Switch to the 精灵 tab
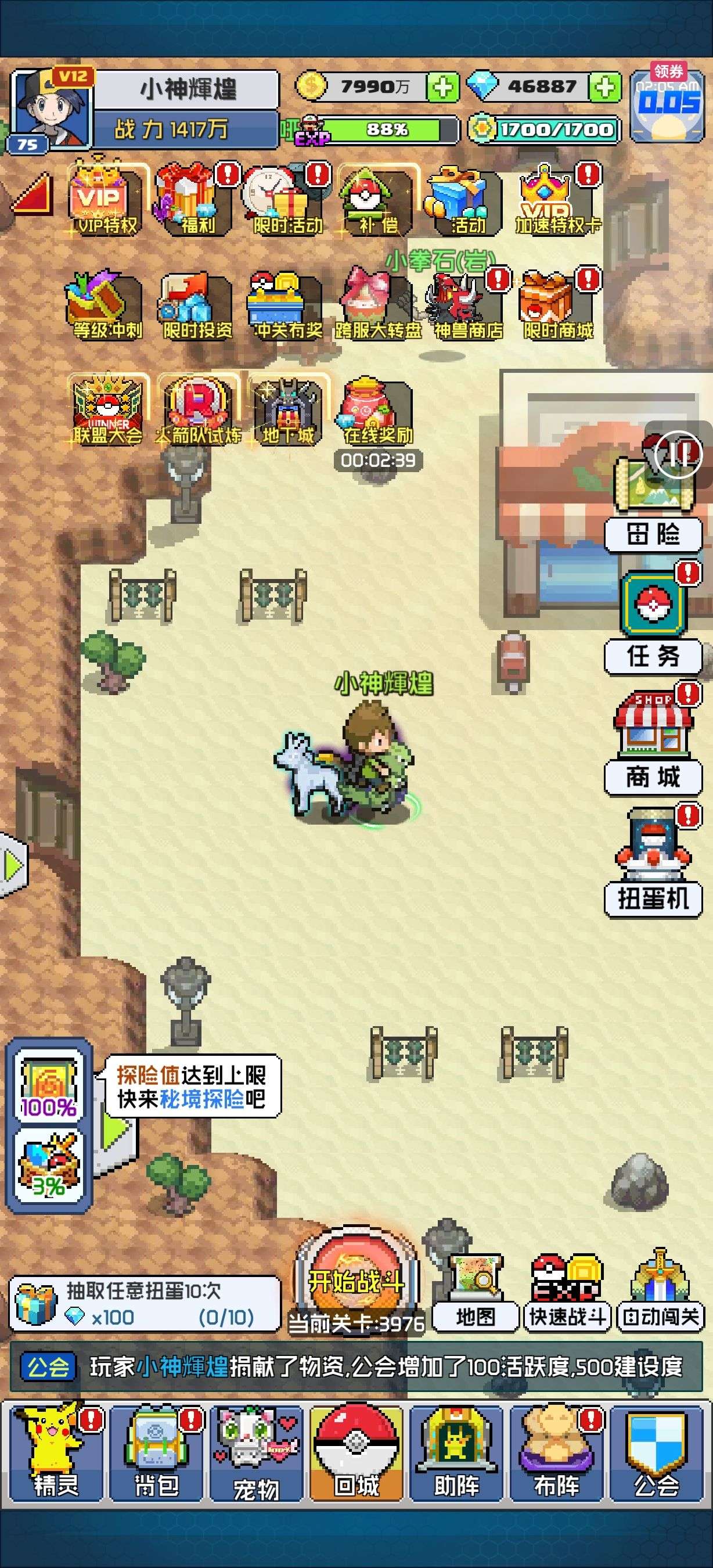This screenshot has height=1568, width=713. tap(56, 1454)
